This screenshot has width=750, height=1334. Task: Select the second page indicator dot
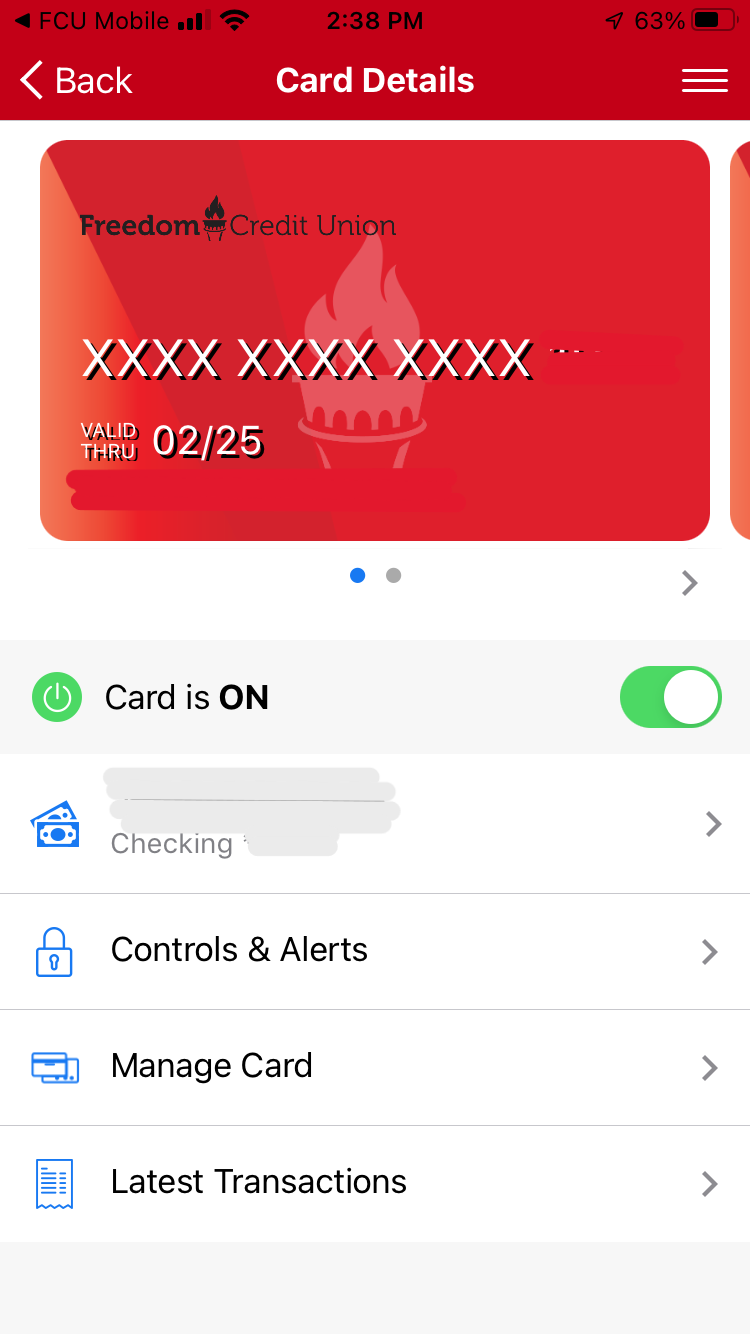(x=394, y=575)
